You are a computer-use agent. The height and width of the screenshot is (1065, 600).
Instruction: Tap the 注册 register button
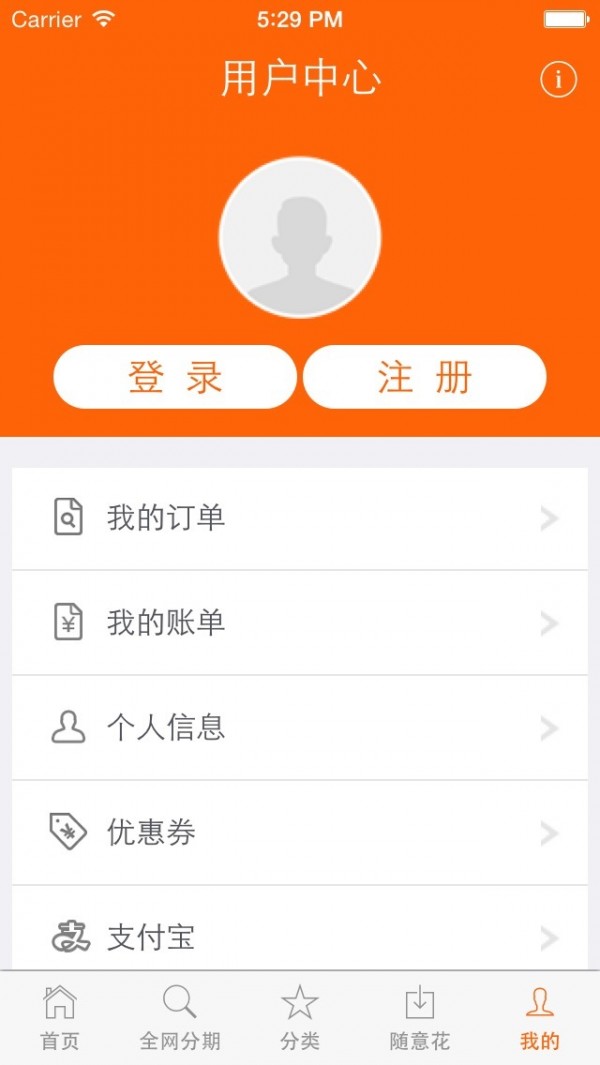point(424,377)
